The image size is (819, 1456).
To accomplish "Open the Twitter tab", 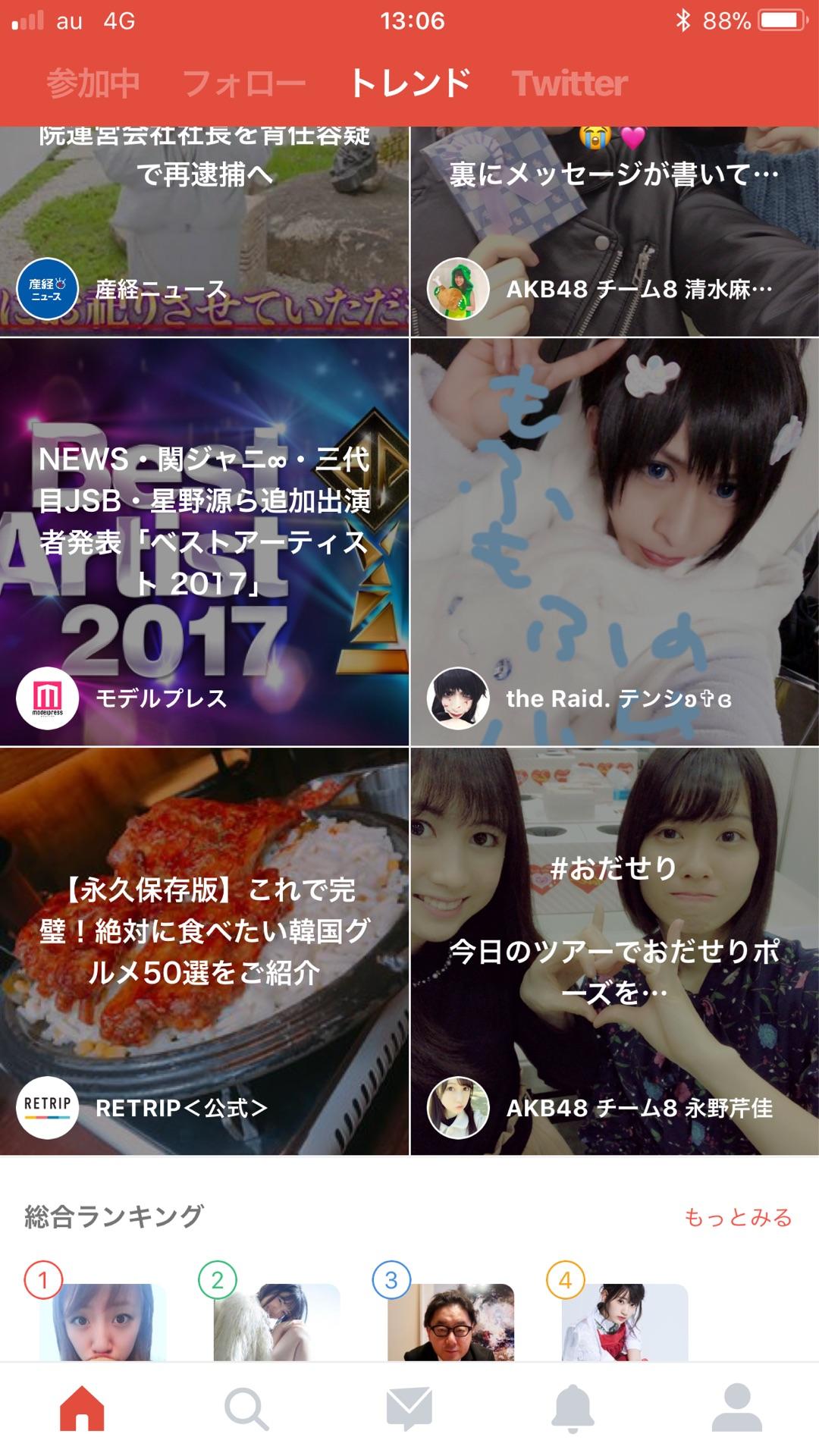I will coord(570,83).
